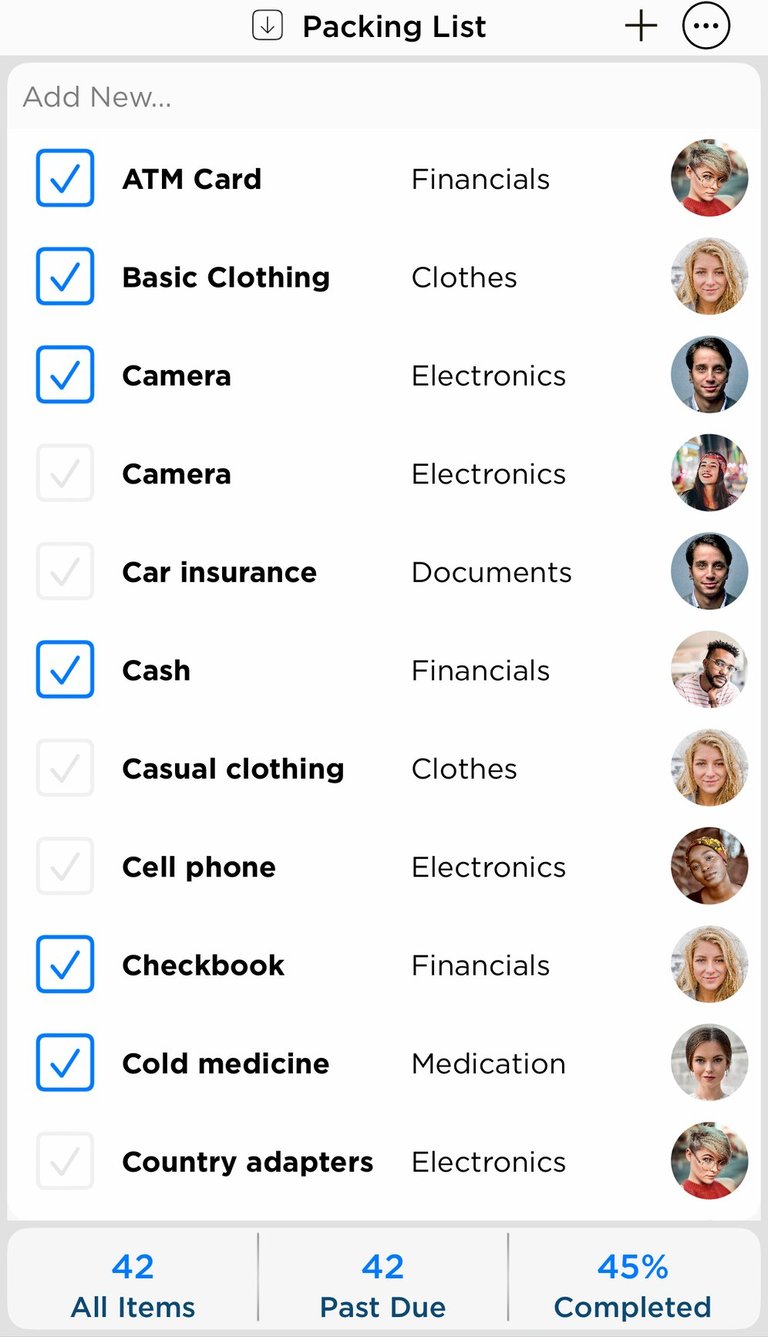This screenshot has height=1337, width=768.
Task: Filter by Past Due items
Action: pyautogui.click(x=383, y=1286)
